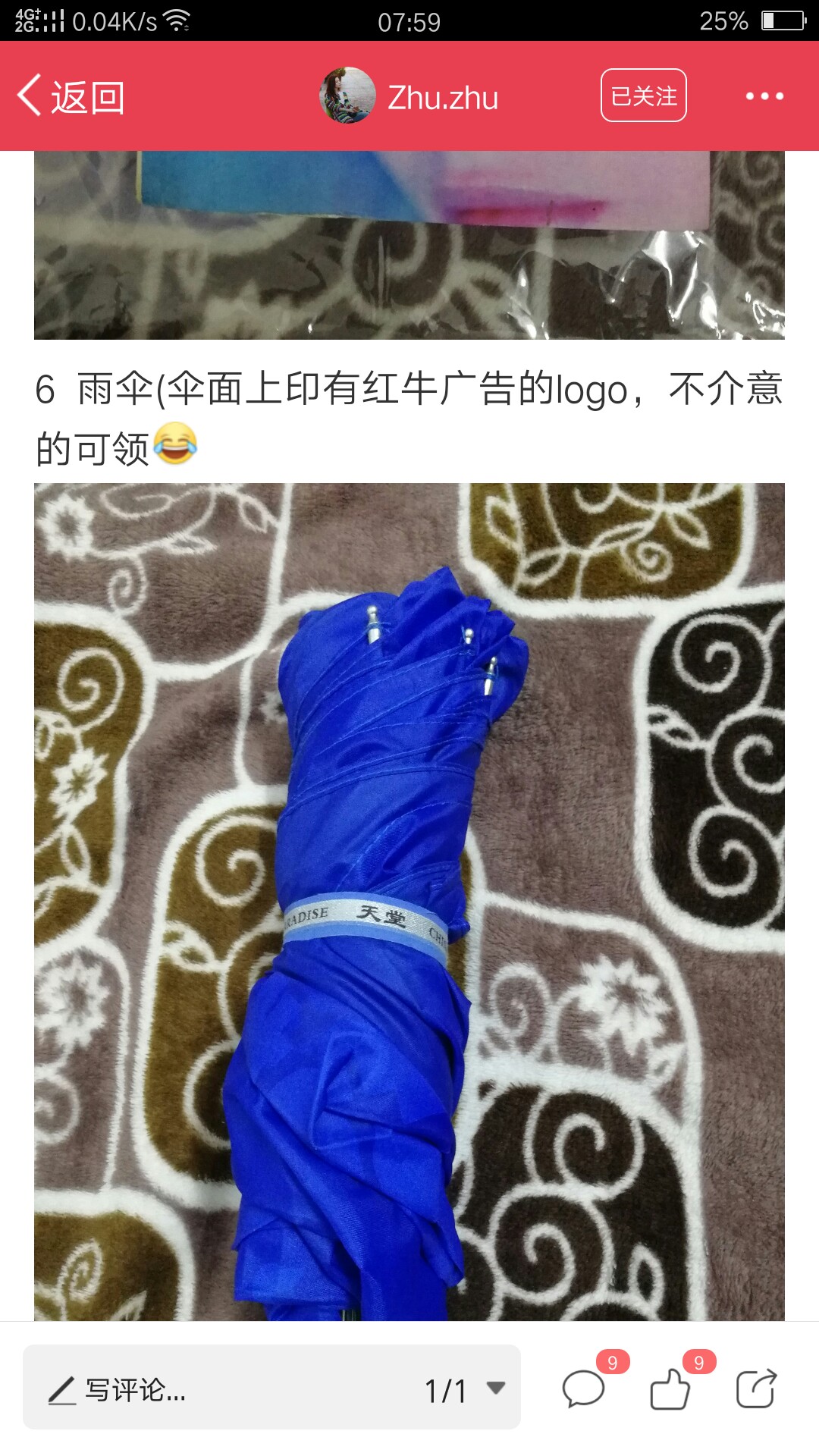View the blue umbrella photo
The image size is (819, 1456).
[x=409, y=902]
